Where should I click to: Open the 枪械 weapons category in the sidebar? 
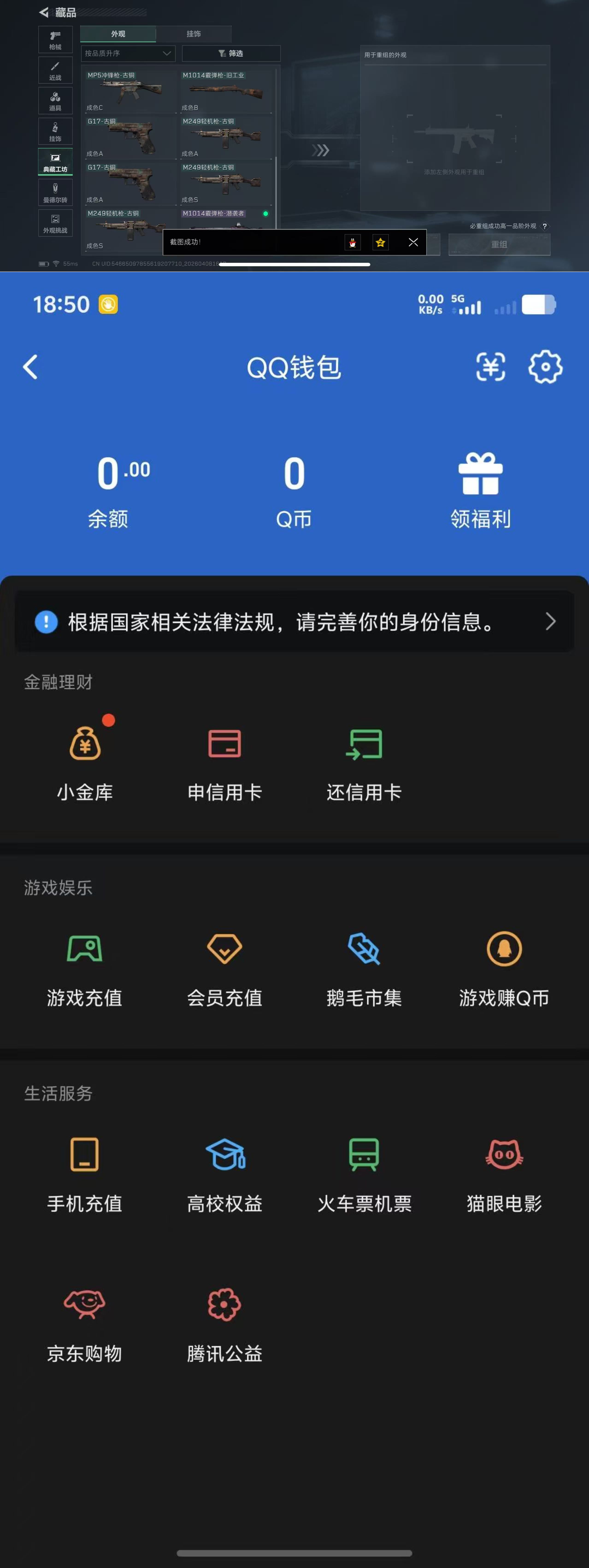pyautogui.click(x=55, y=40)
